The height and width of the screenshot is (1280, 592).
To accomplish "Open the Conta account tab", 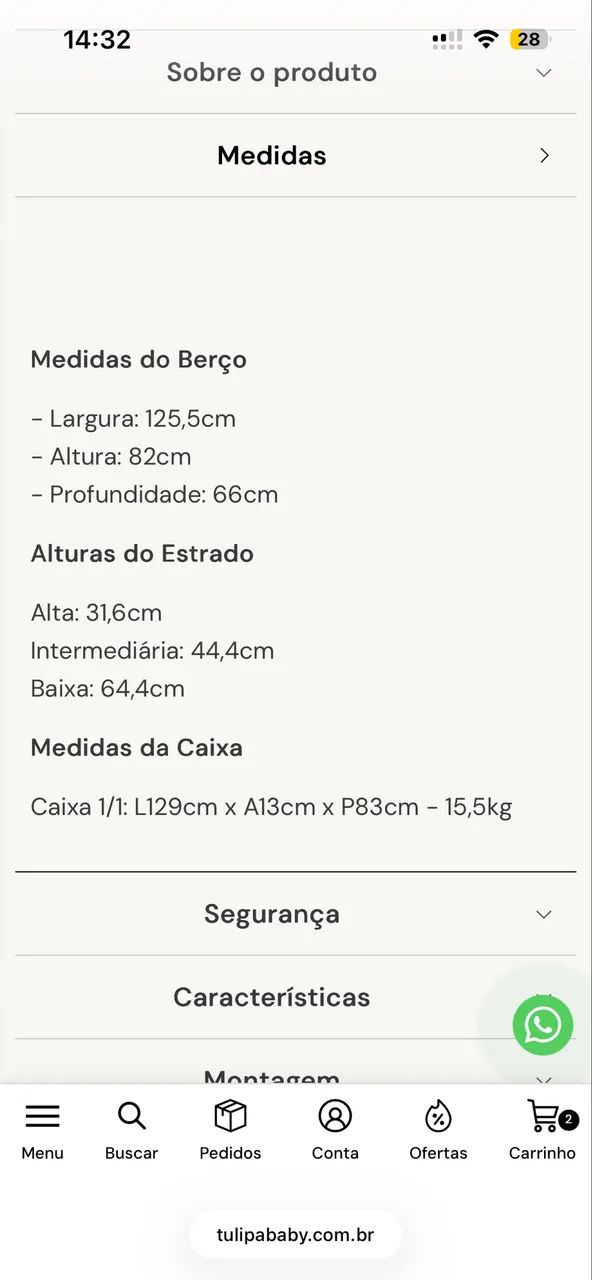I will coord(335,1130).
